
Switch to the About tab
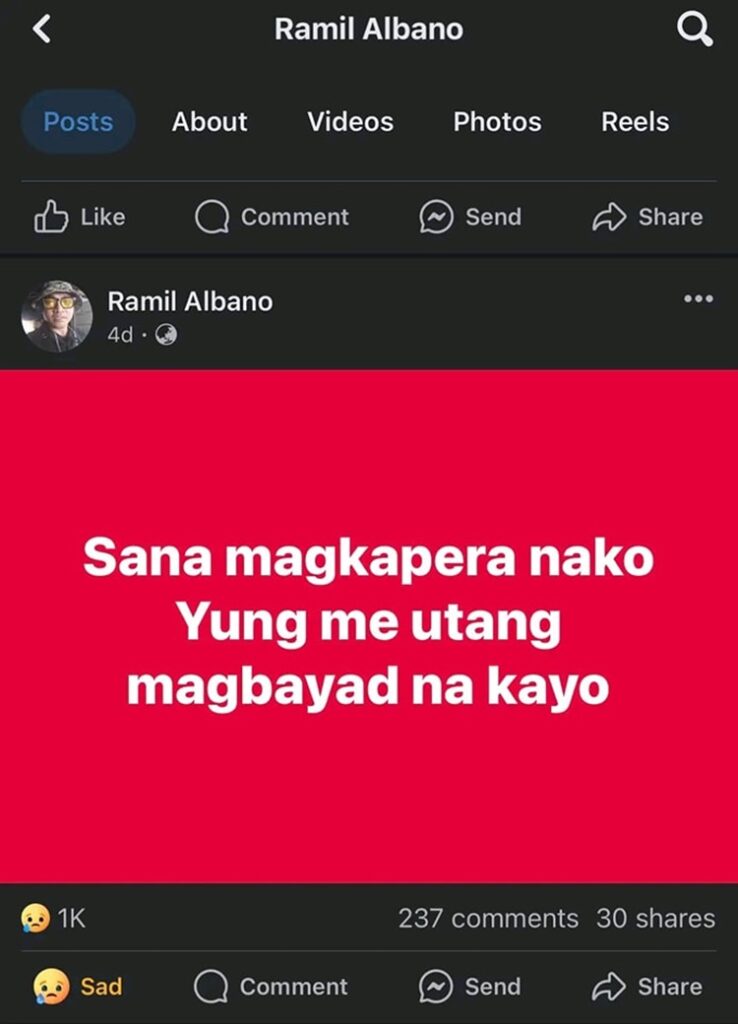(209, 122)
